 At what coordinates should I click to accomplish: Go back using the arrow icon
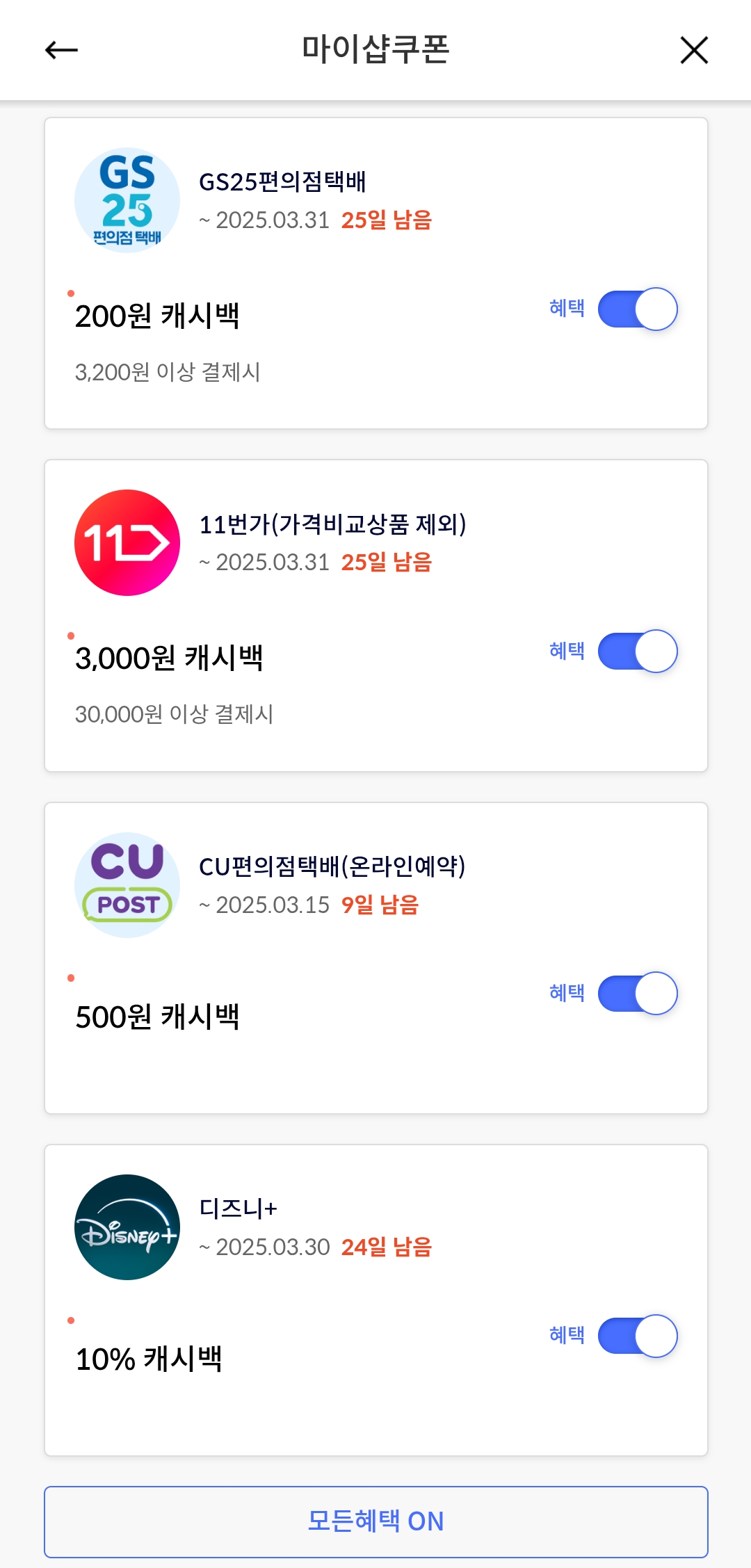[61, 50]
